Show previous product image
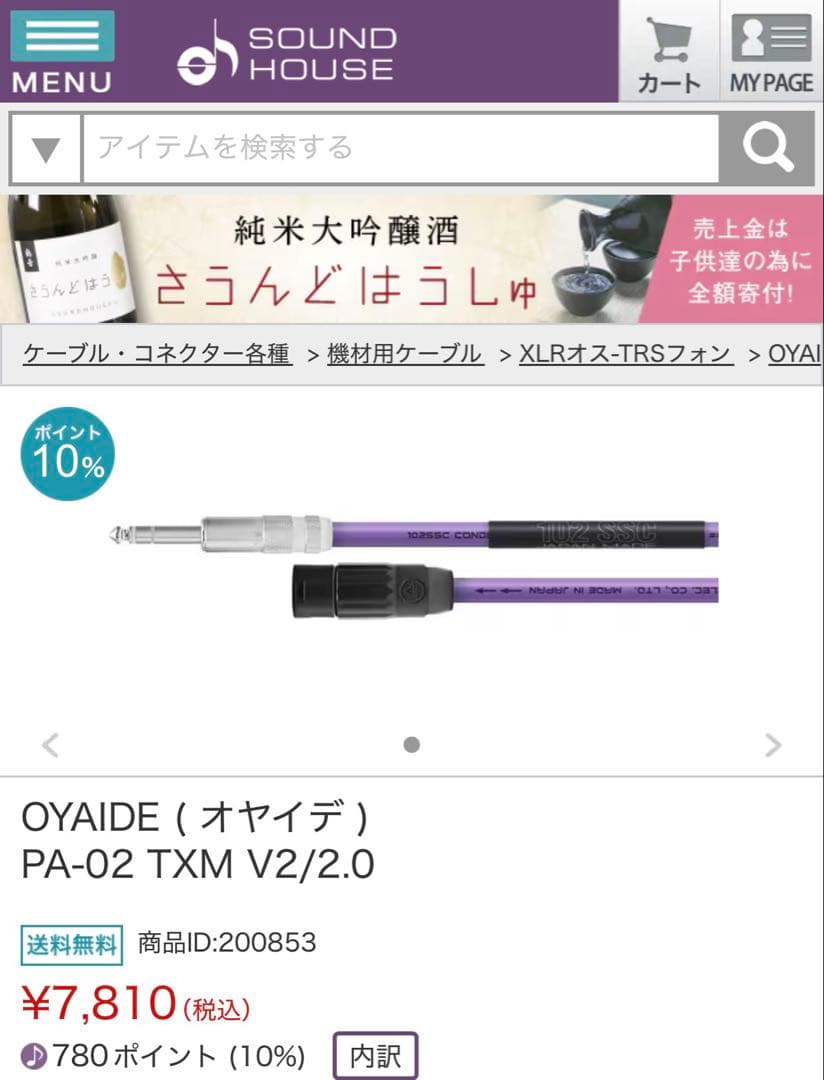The height and width of the screenshot is (1080, 824). (x=51, y=745)
